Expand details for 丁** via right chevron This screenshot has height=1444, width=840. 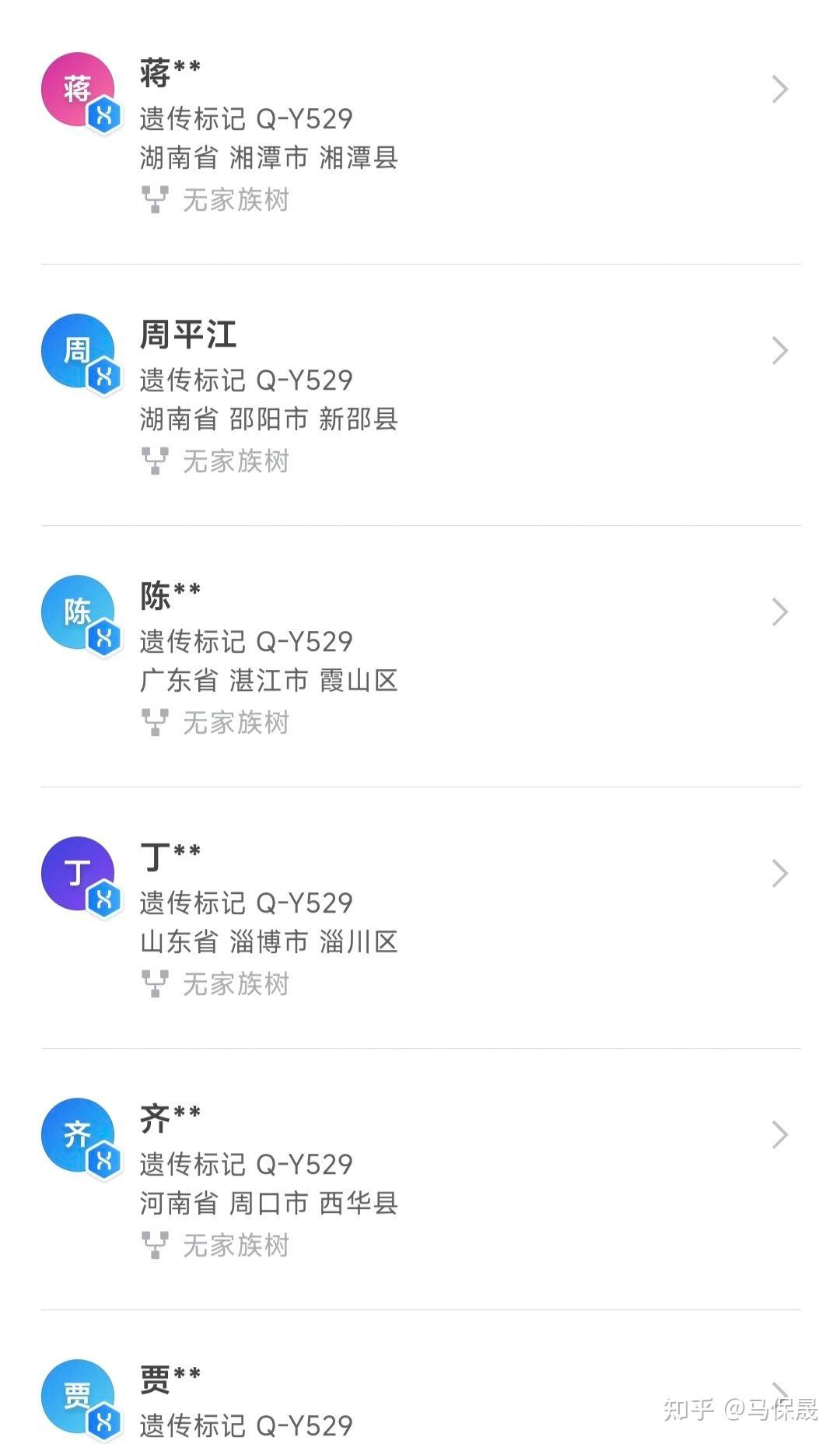(780, 873)
